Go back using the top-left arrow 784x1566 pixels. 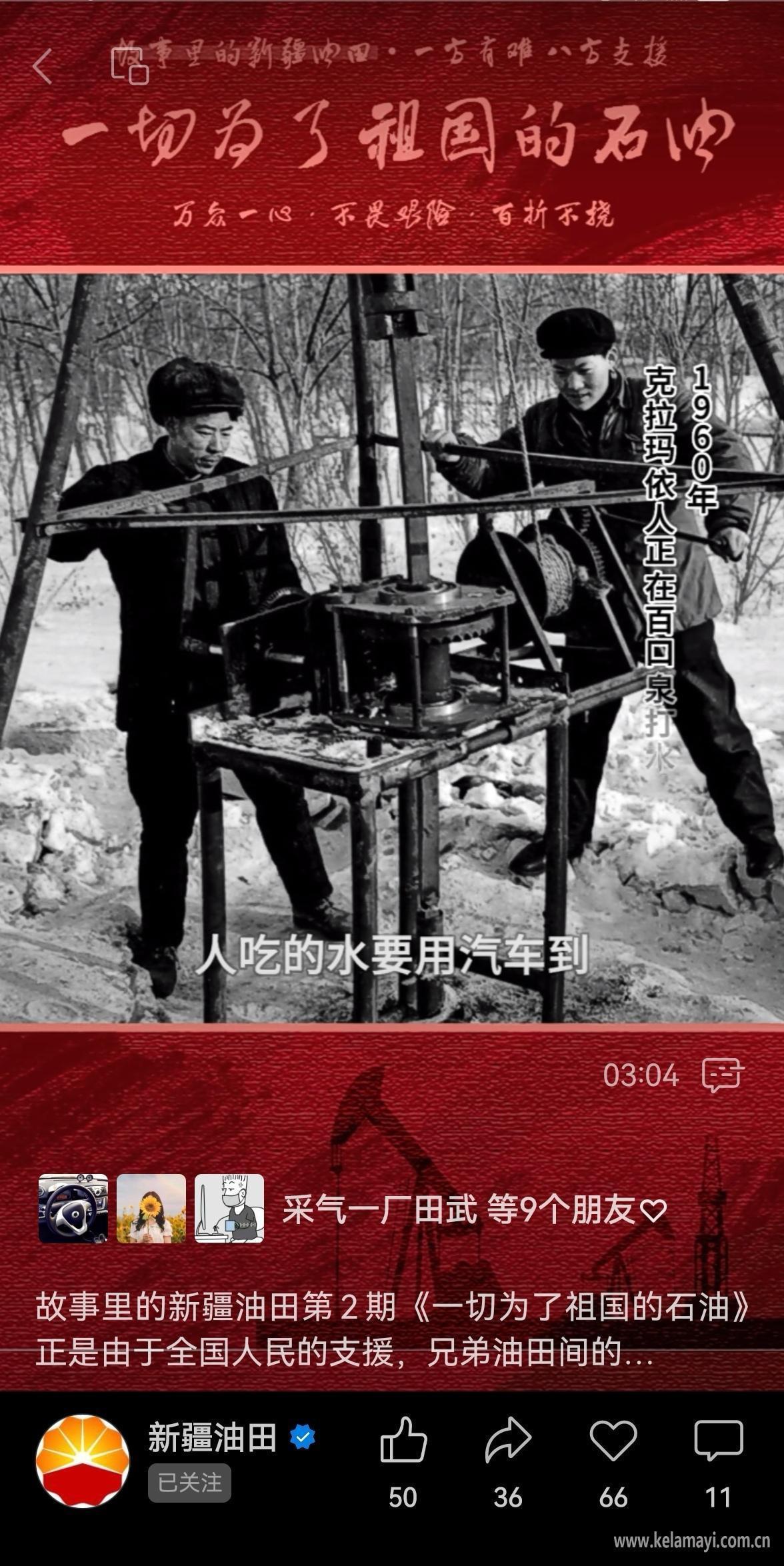(42, 66)
